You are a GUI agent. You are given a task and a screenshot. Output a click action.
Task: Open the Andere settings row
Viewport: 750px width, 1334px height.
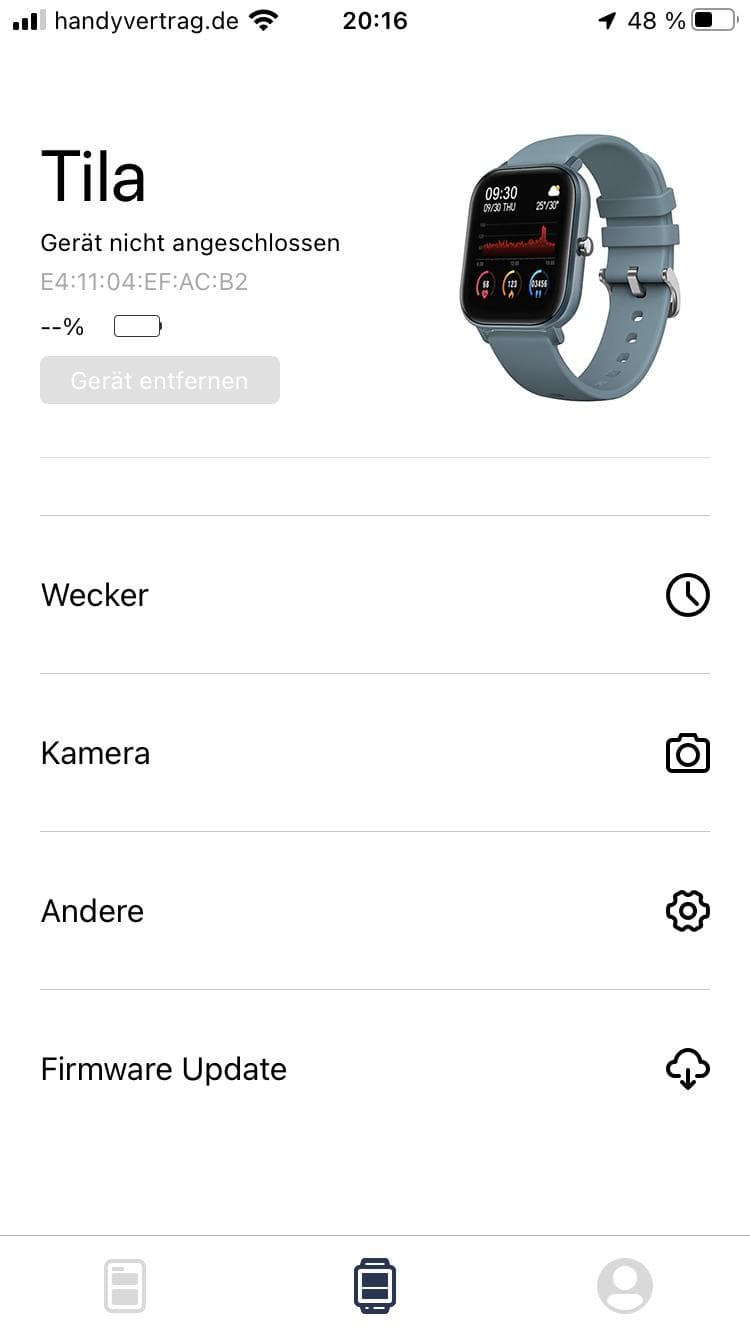[x=375, y=911]
